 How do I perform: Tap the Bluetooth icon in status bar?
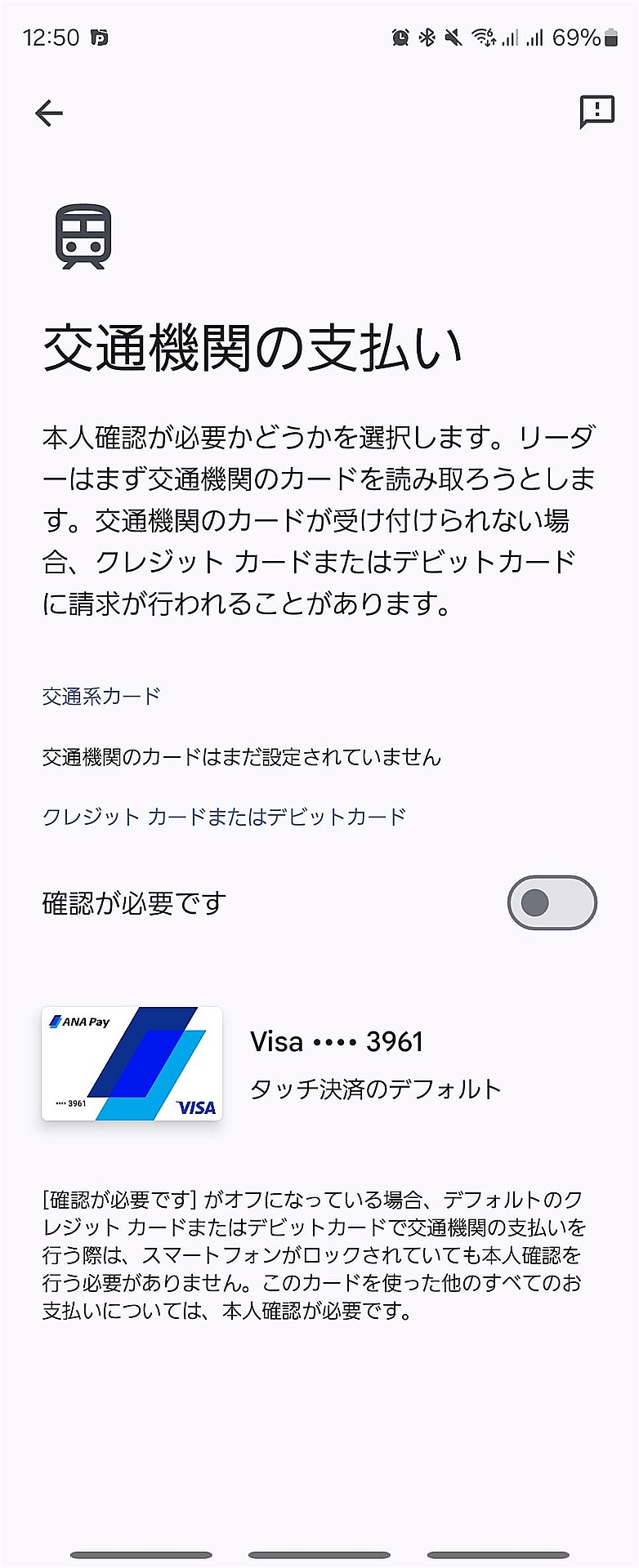(x=426, y=38)
